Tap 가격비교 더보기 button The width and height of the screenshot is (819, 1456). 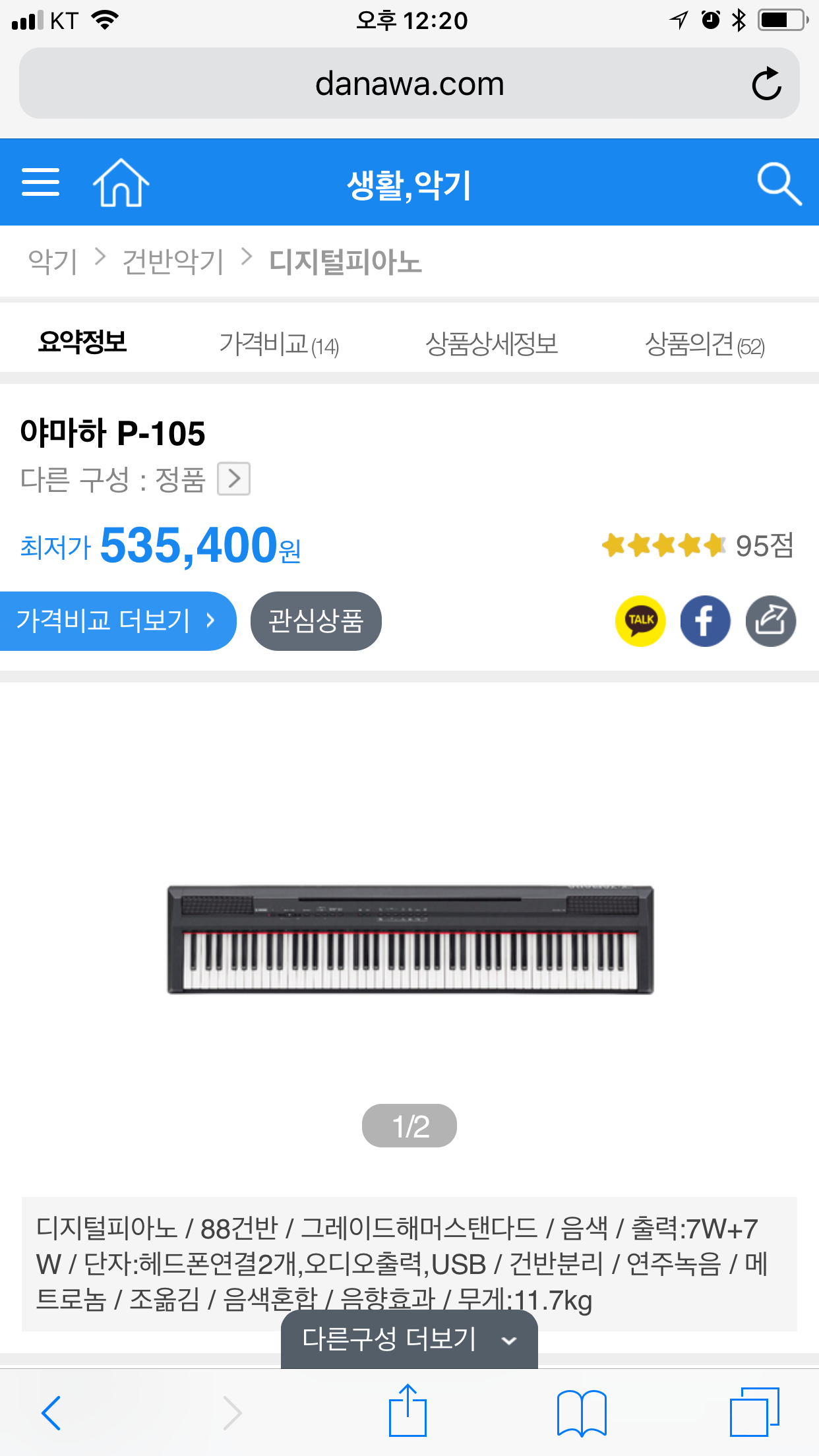pyautogui.click(x=117, y=621)
